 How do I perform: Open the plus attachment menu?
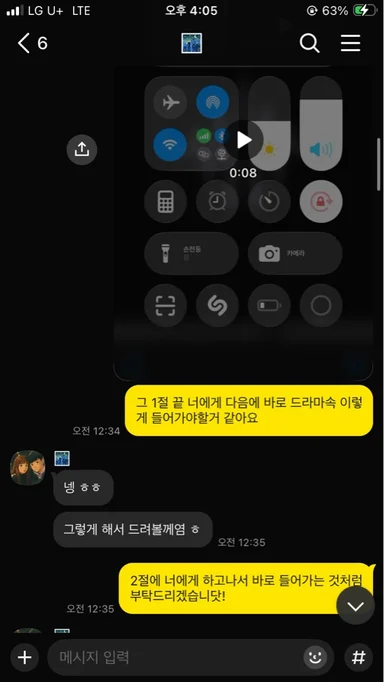[25, 657]
